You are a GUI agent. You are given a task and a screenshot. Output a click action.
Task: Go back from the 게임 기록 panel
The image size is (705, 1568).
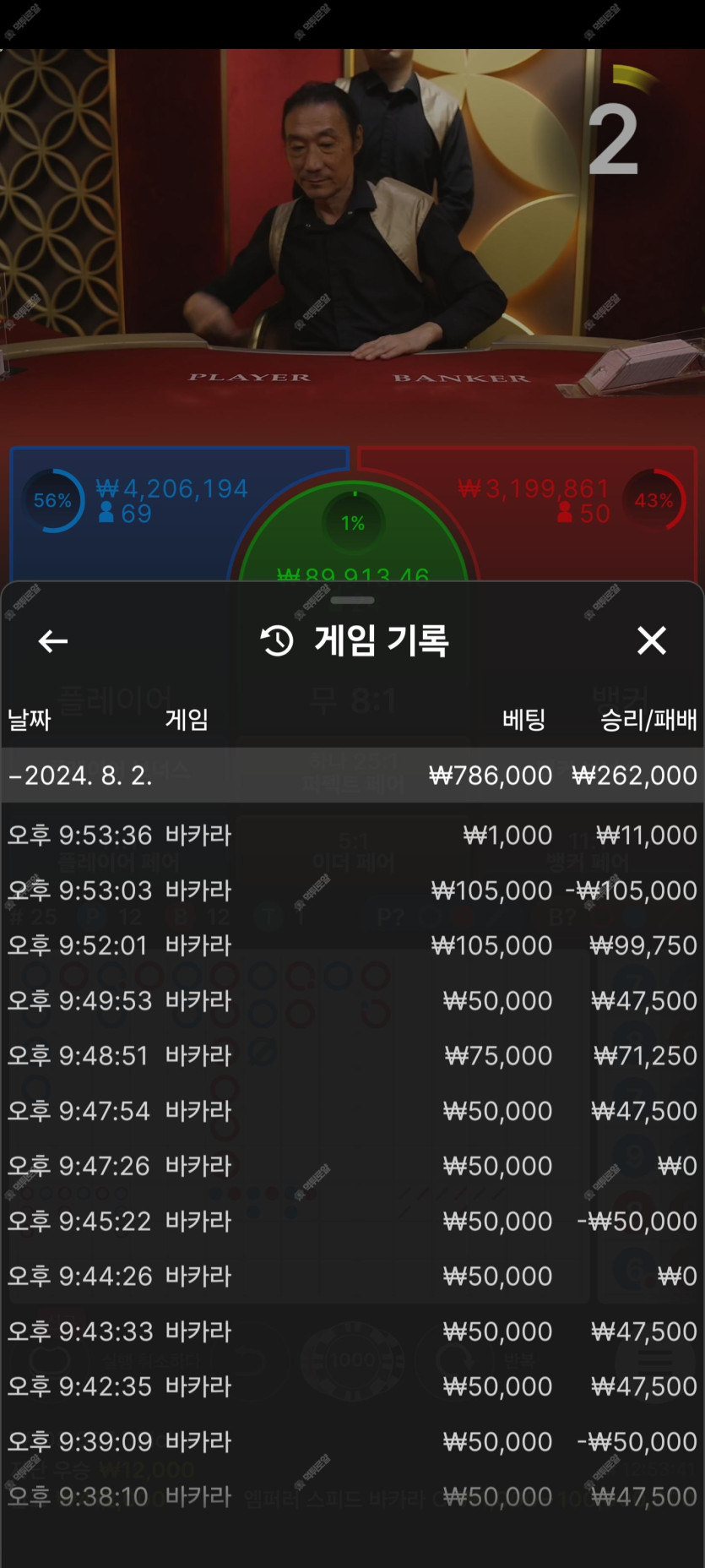(x=53, y=641)
